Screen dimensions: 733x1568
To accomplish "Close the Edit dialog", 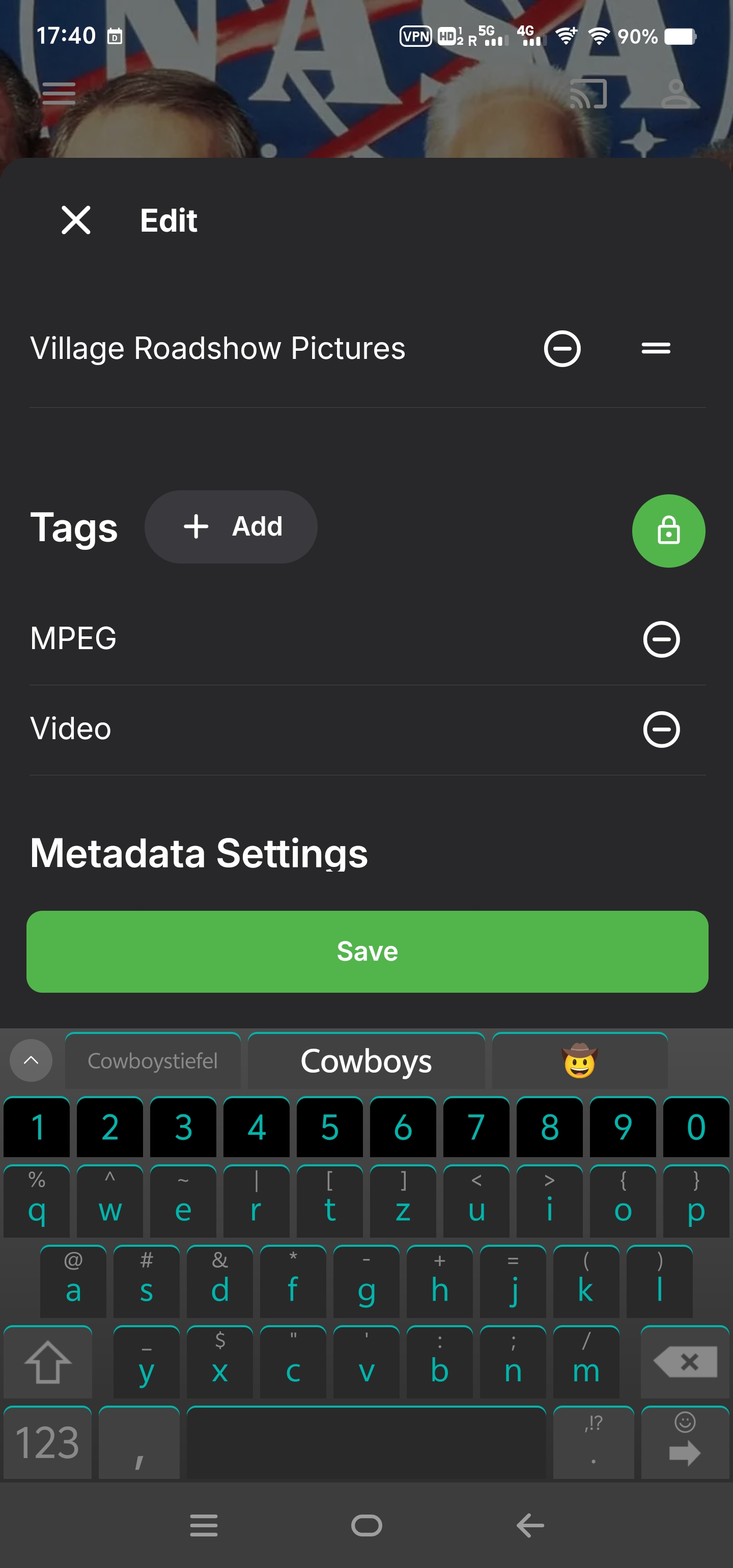I will point(76,220).
